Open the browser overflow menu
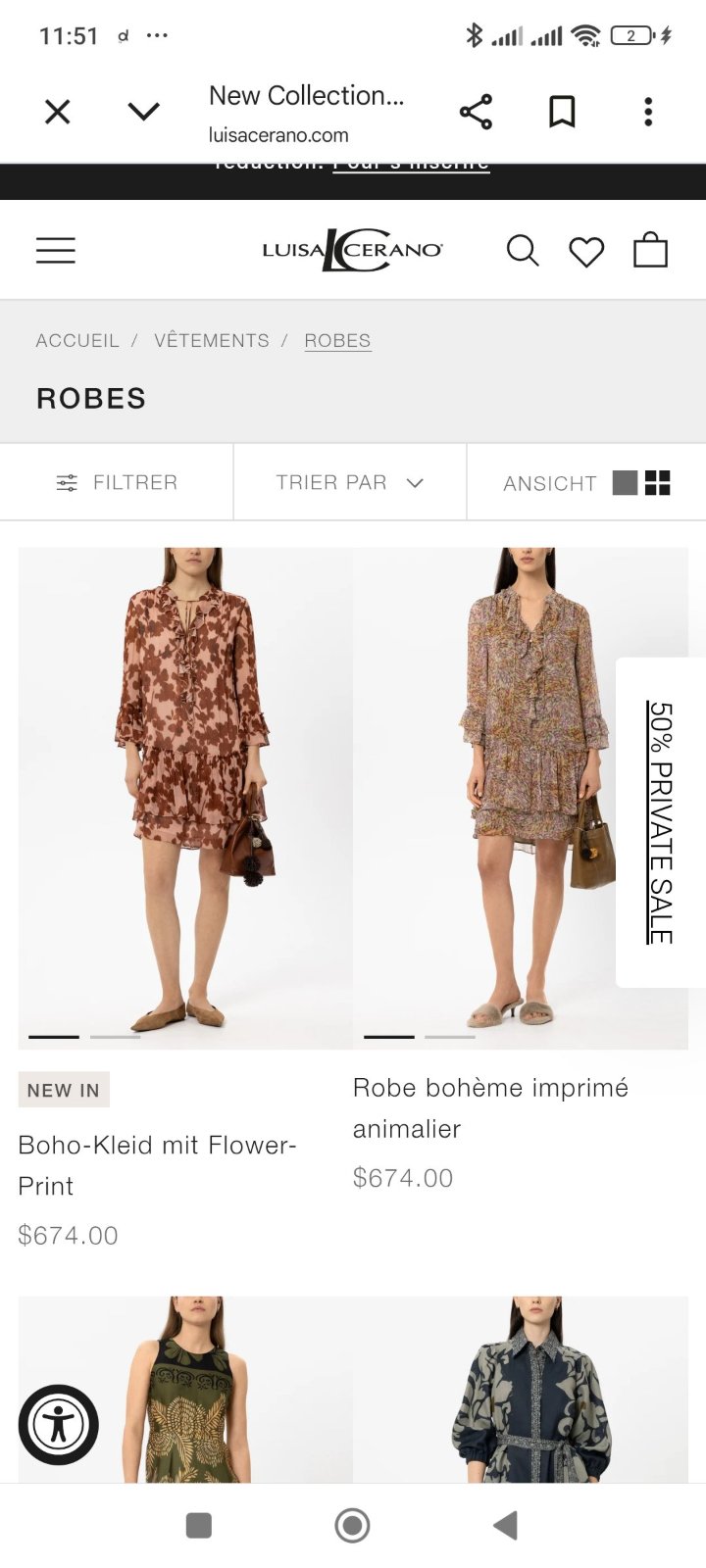Screen dimensions: 706x1568 point(648,112)
